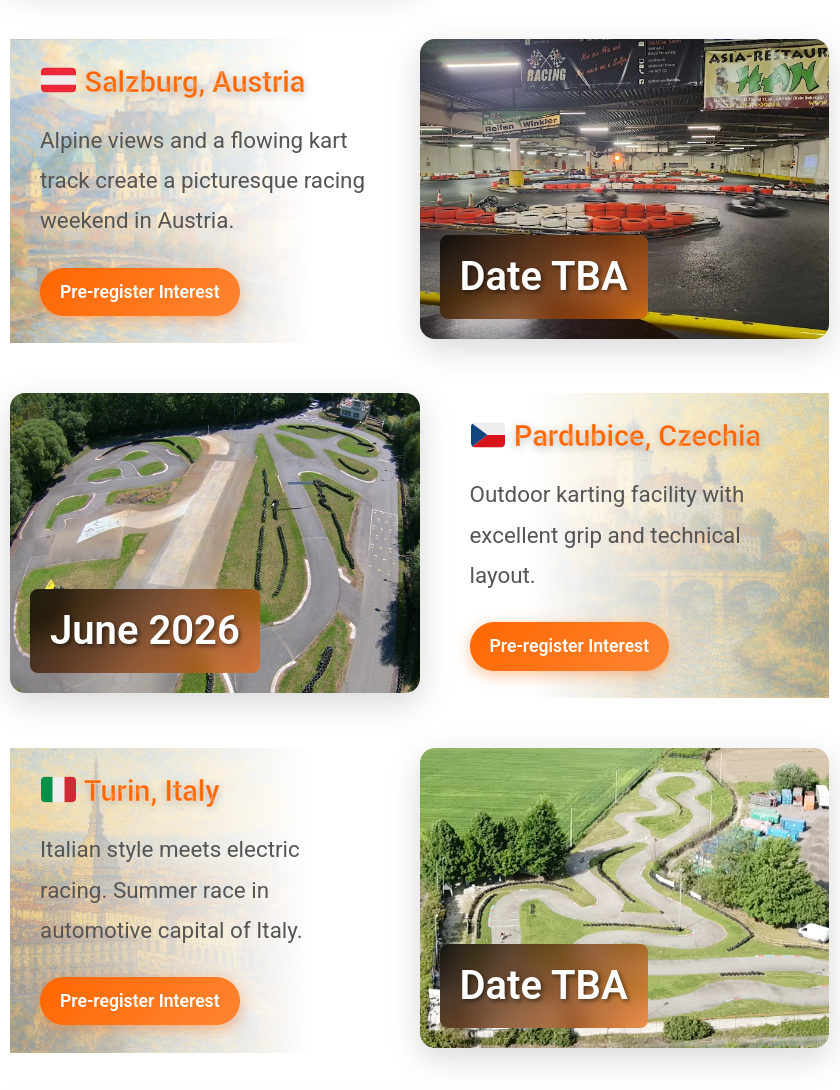The width and height of the screenshot is (840, 1090).
Task: Pre-register interest for the Turin, Italy race
Action: tap(140, 1001)
